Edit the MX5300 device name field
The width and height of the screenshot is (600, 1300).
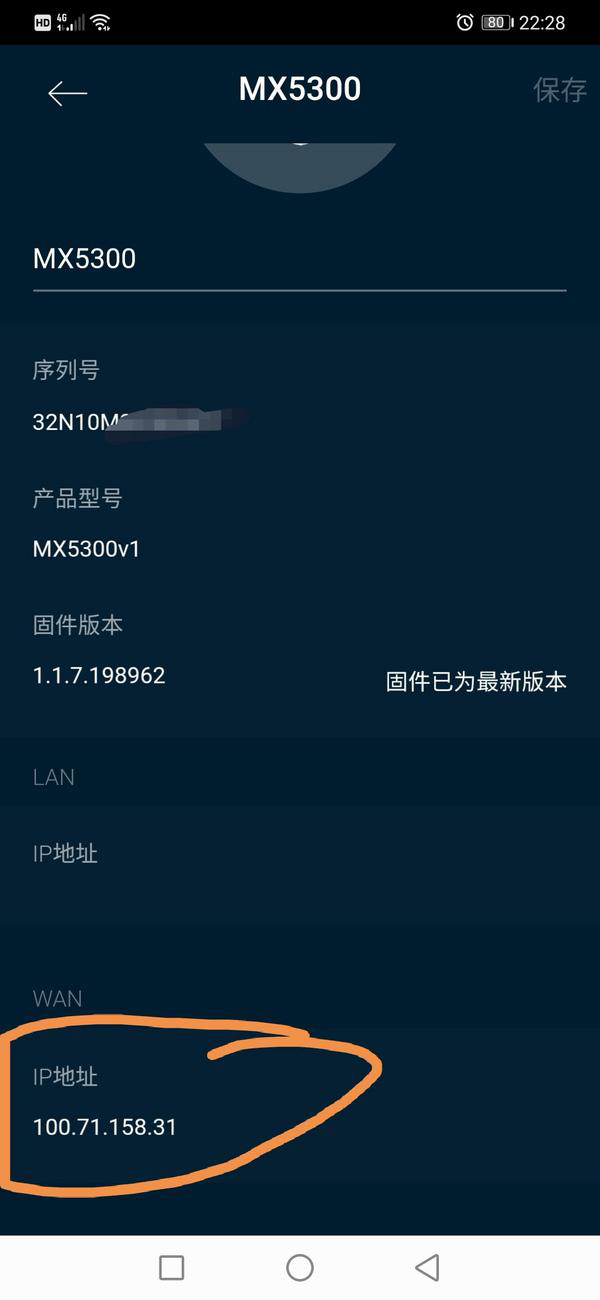tap(299, 260)
